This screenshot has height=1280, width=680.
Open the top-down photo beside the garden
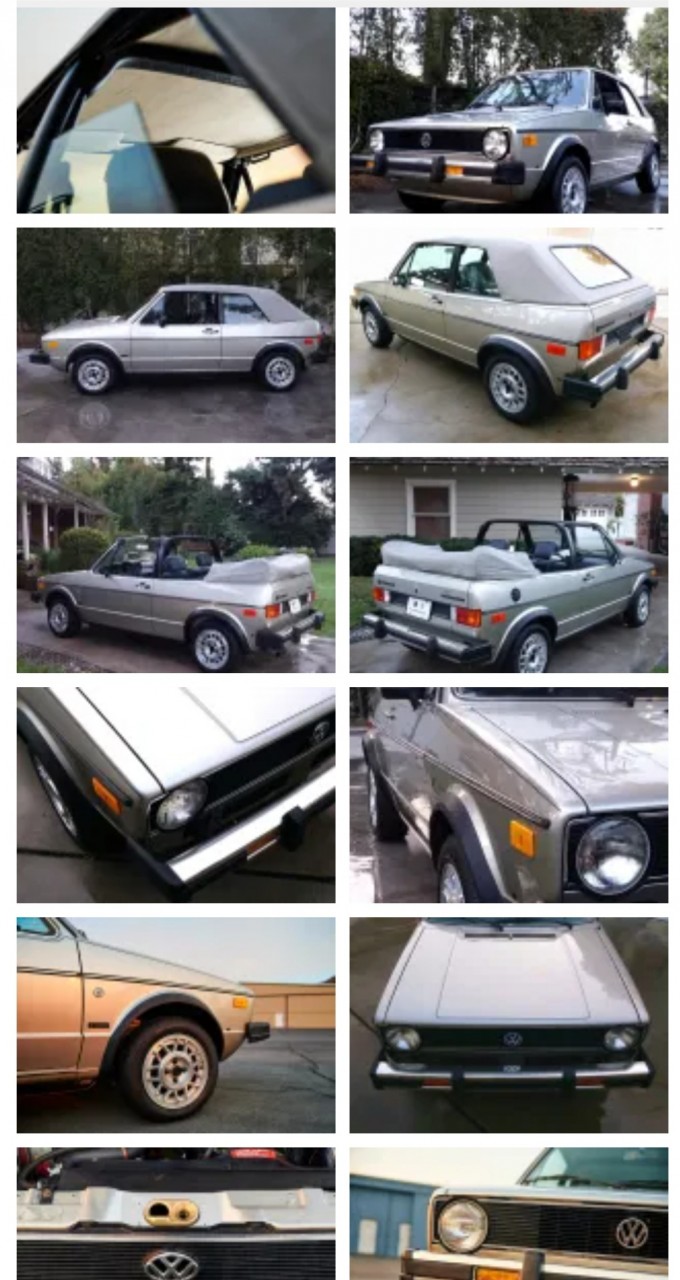[176, 565]
